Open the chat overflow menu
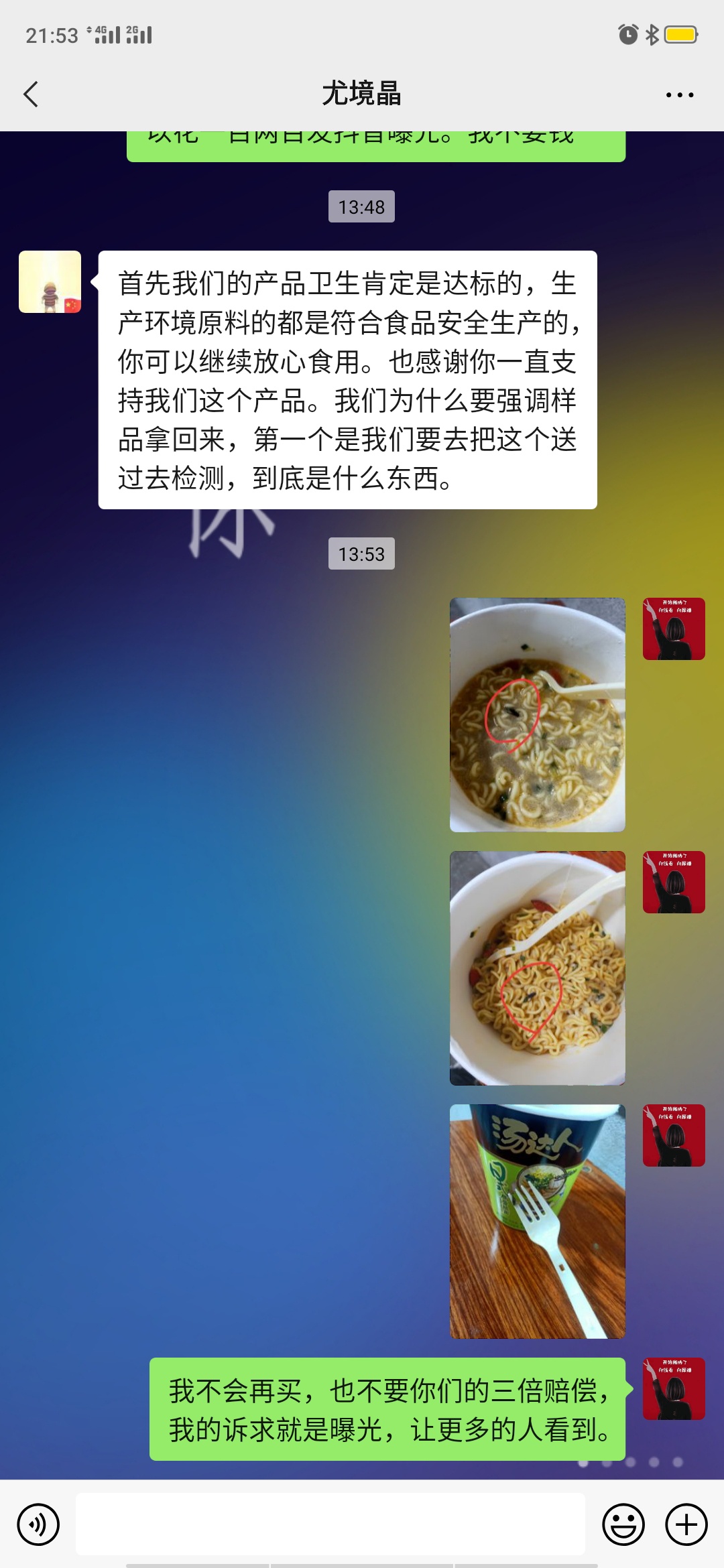This screenshot has height=1568, width=724. (679, 94)
